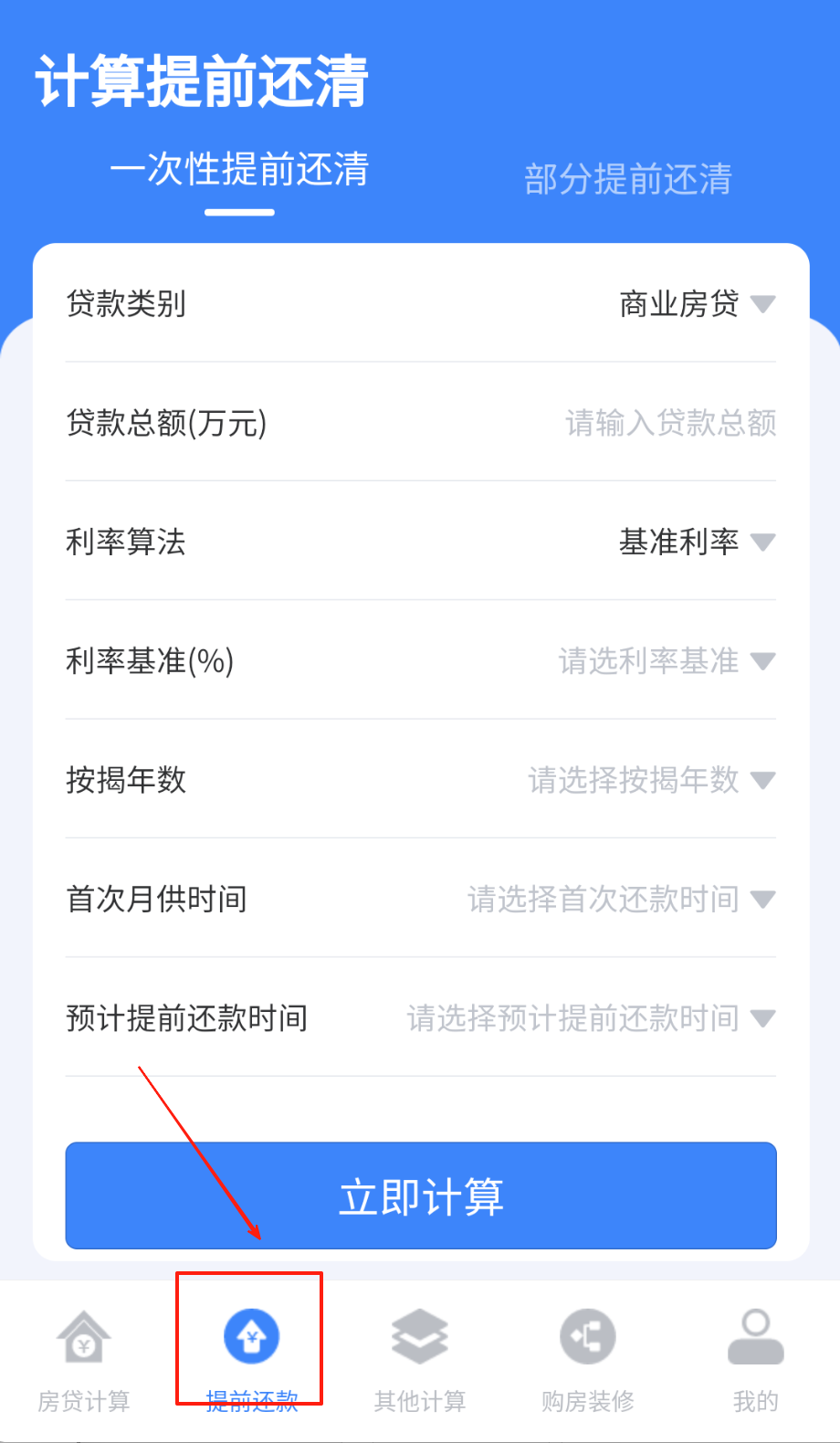Tap the 贷款总额 input field
The height and width of the screenshot is (1443, 840).
pyautogui.click(x=670, y=423)
